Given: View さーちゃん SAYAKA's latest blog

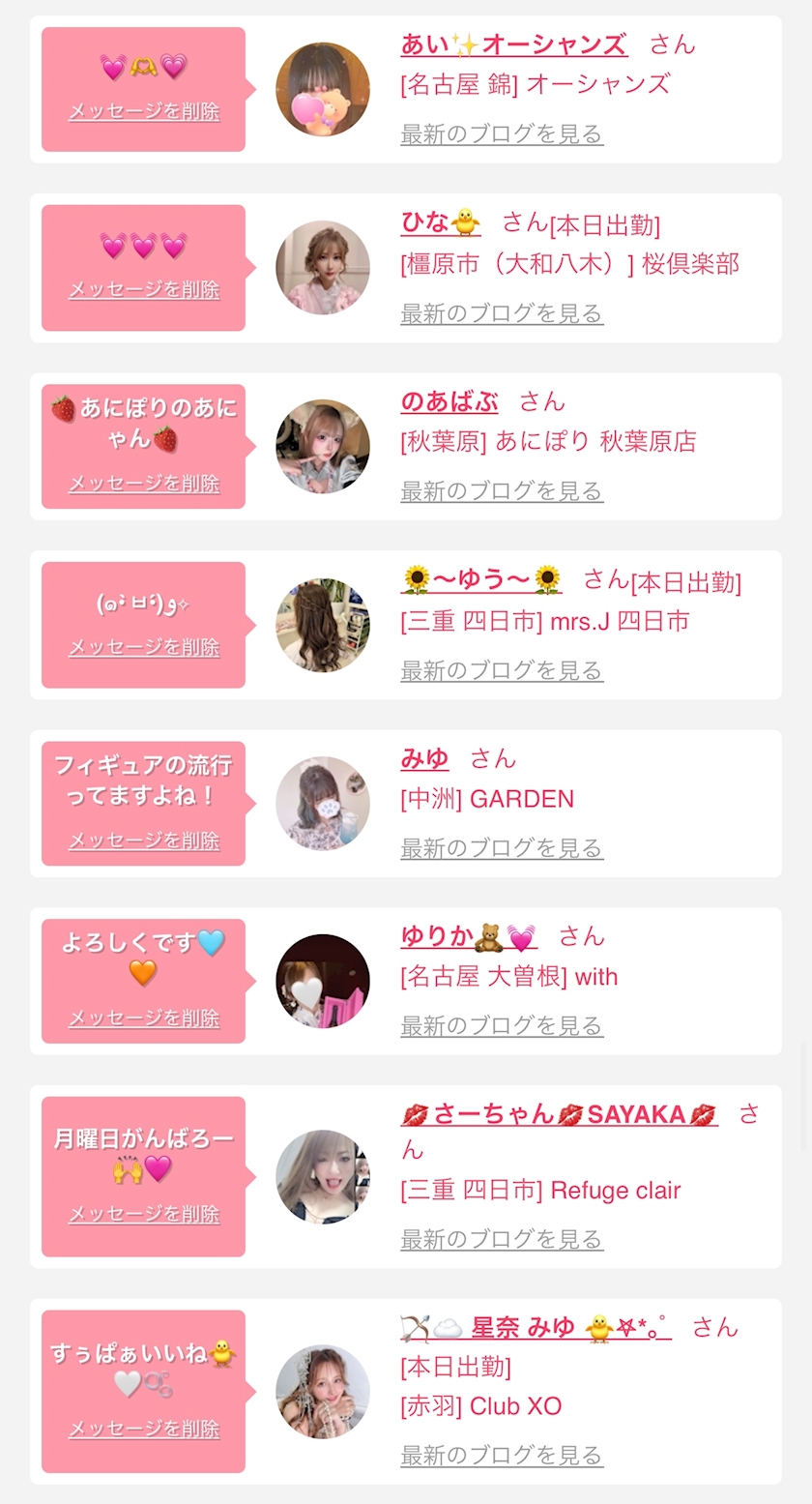Looking at the screenshot, I should pyautogui.click(x=502, y=1238).
